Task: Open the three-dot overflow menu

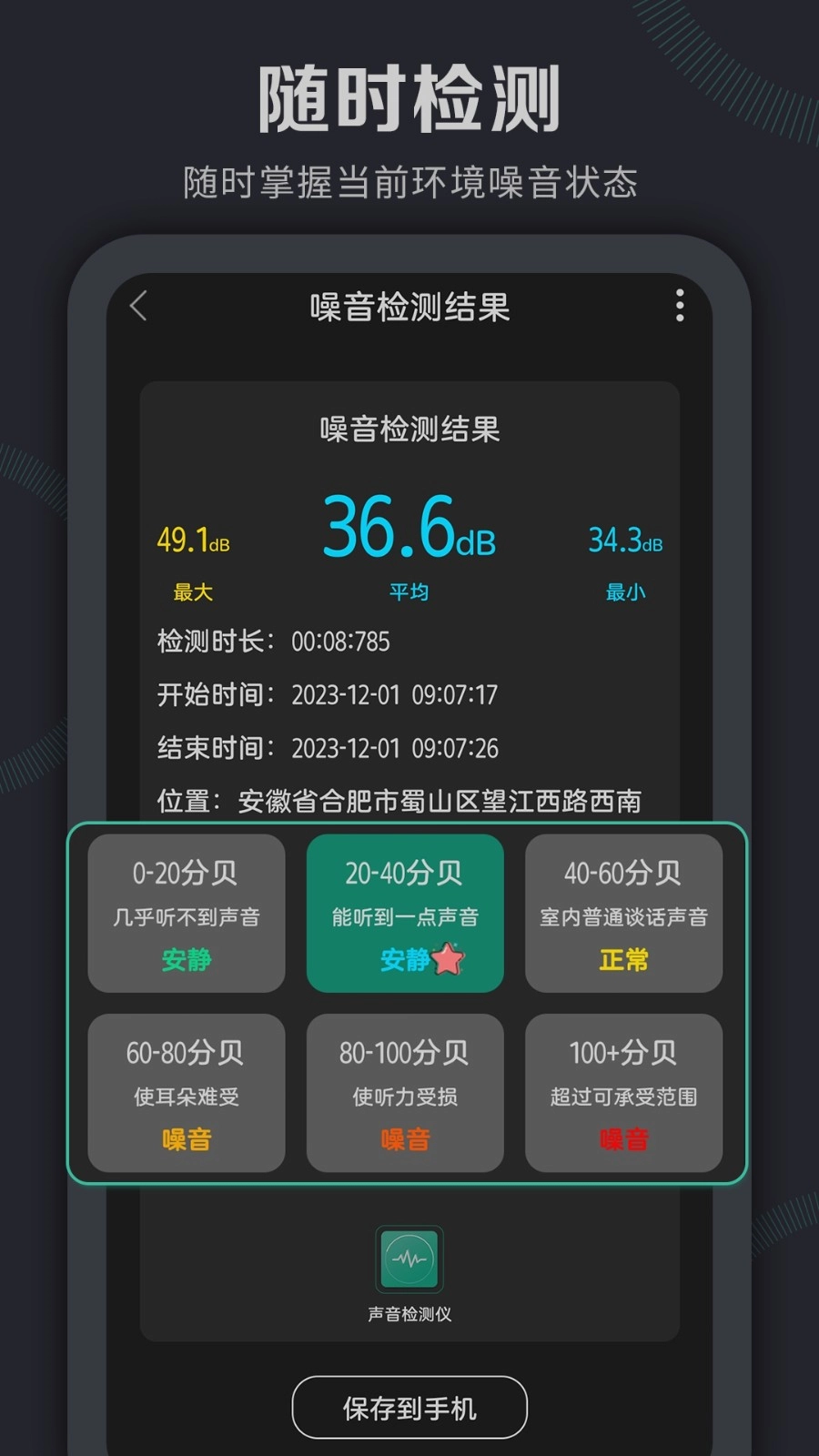Action: coord(678,308)
